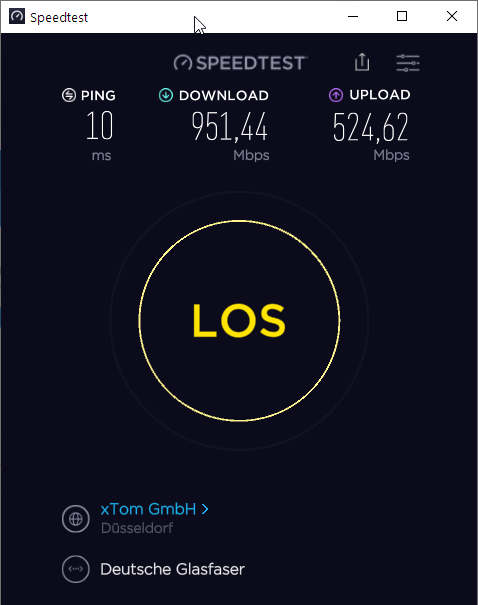Open the settings sliders icon
This screenshot has height=605, width=478.
[408, 63]
